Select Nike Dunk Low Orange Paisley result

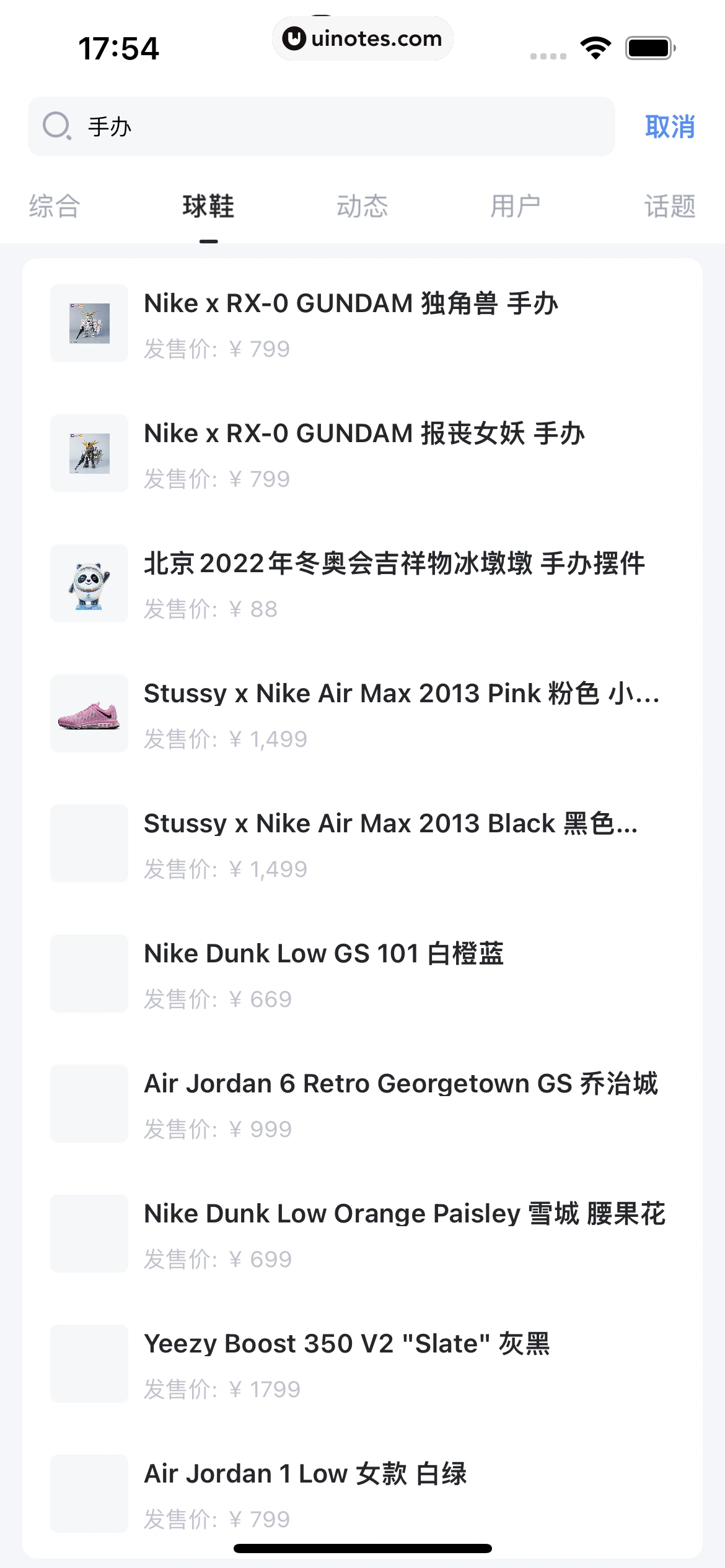click(362, 1234)
